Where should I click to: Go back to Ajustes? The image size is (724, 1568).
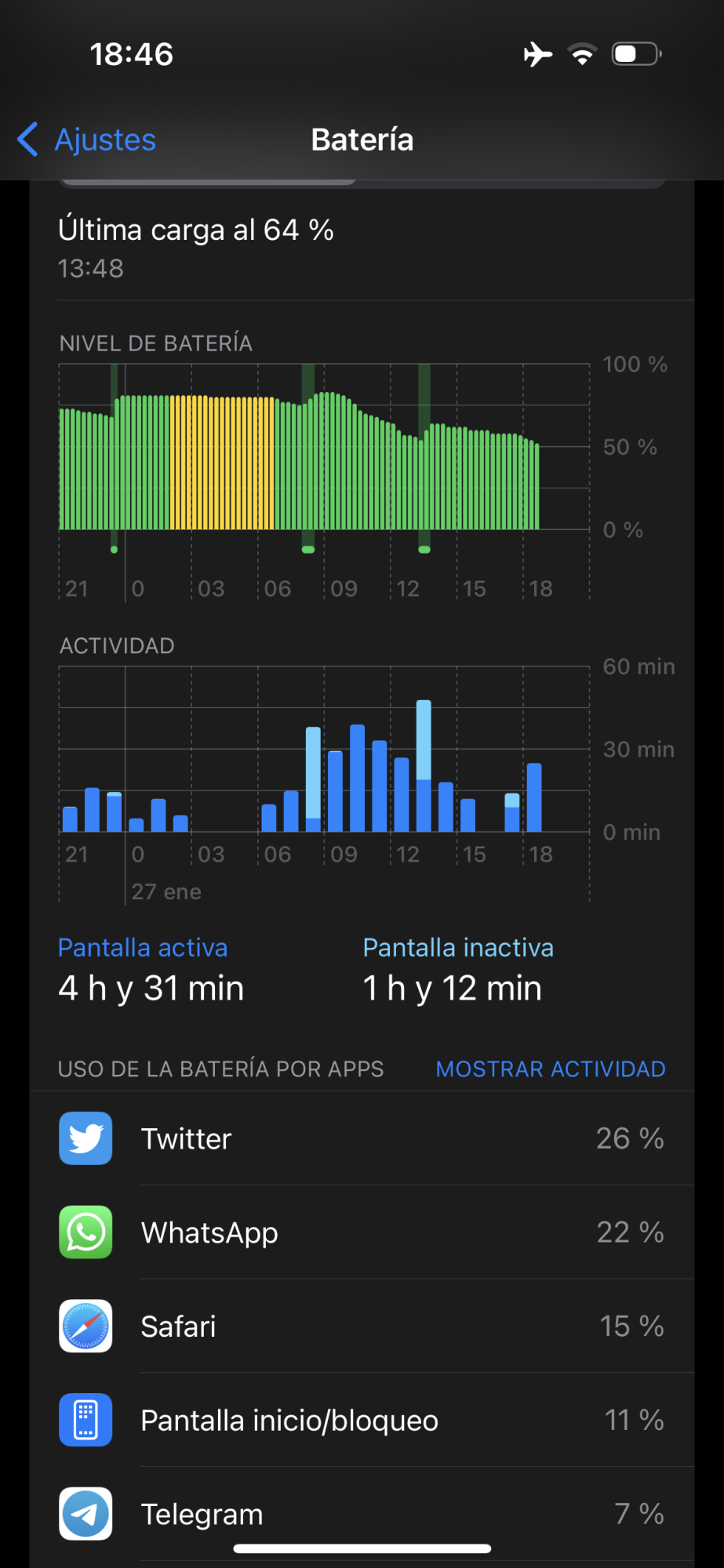pos(88,140)
